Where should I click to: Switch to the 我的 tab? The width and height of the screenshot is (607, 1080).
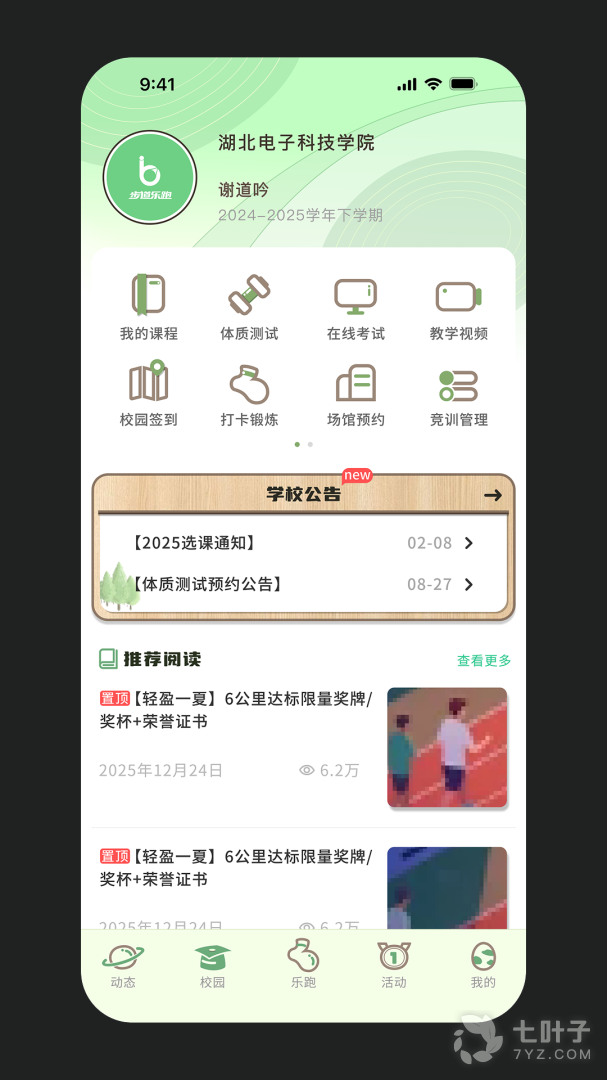click(483, 965)
